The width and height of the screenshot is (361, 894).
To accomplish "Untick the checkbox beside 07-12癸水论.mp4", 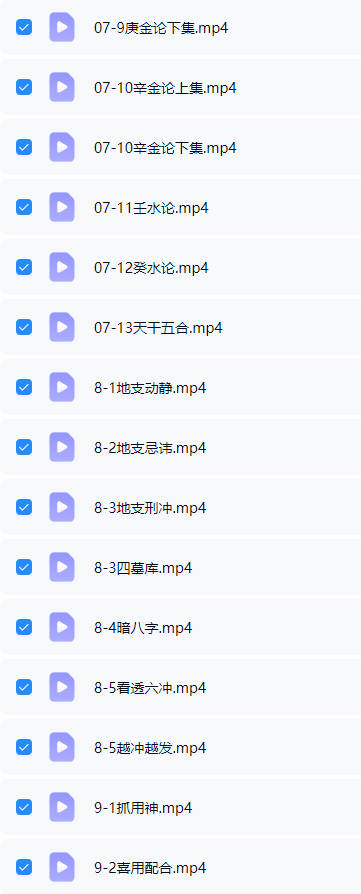I will 24,267.
